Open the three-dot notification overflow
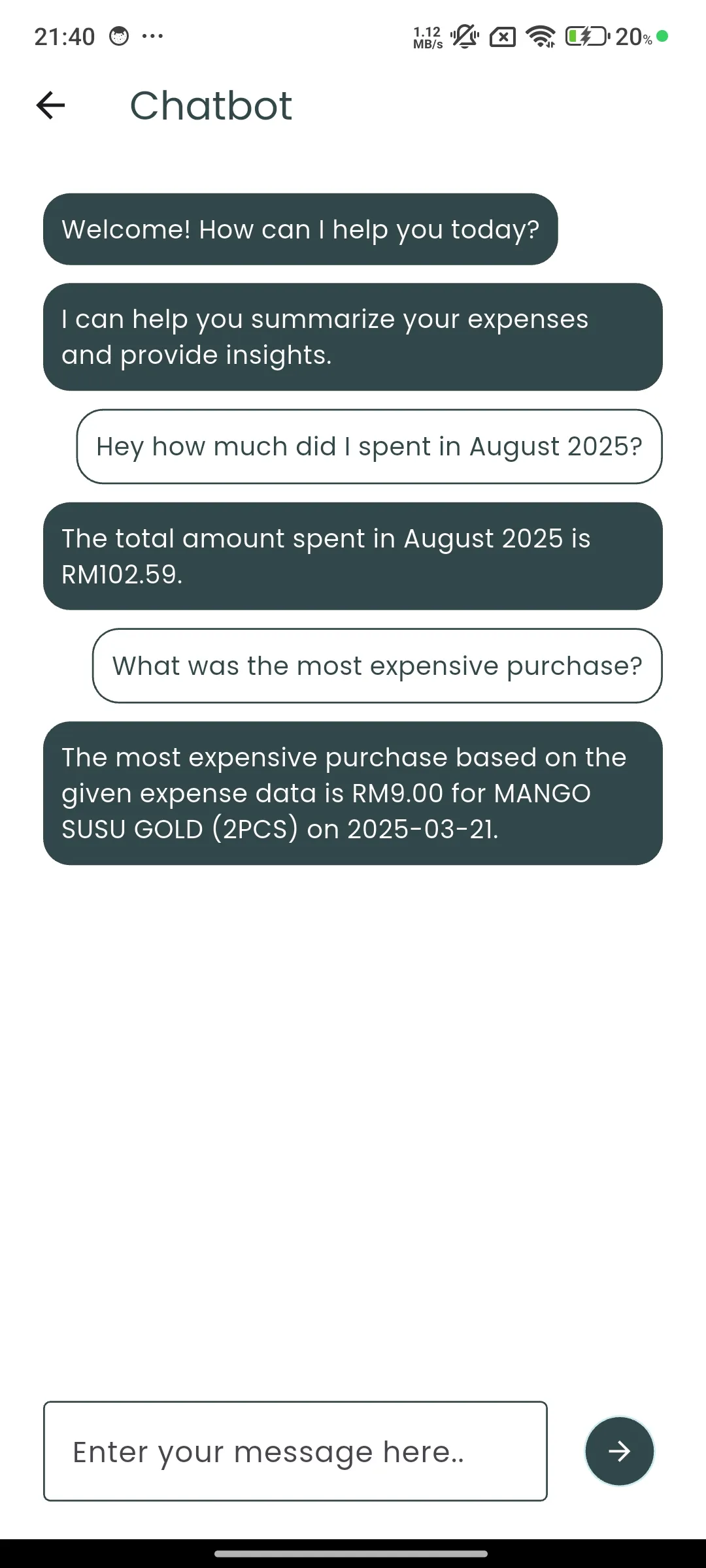706x1568 pixels. coord(151,37)
